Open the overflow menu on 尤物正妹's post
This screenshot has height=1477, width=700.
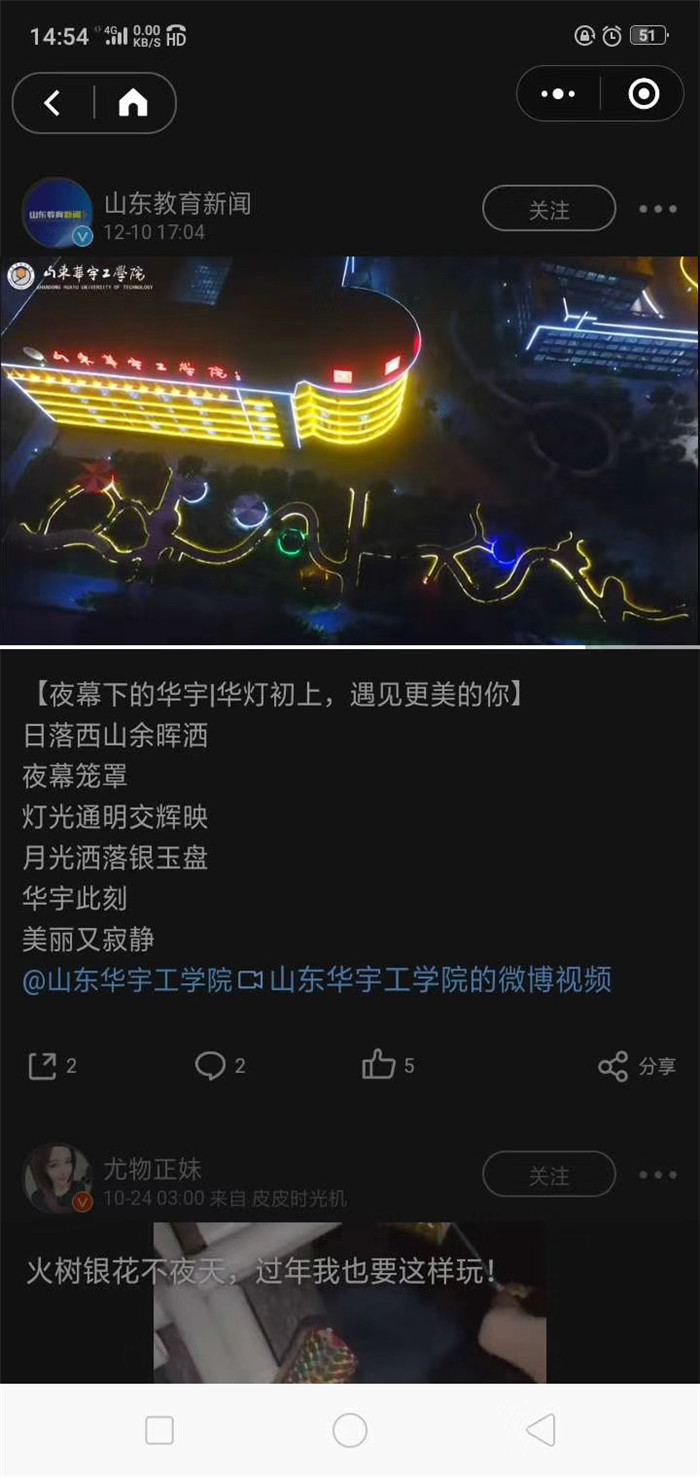tap(658, 1175)
